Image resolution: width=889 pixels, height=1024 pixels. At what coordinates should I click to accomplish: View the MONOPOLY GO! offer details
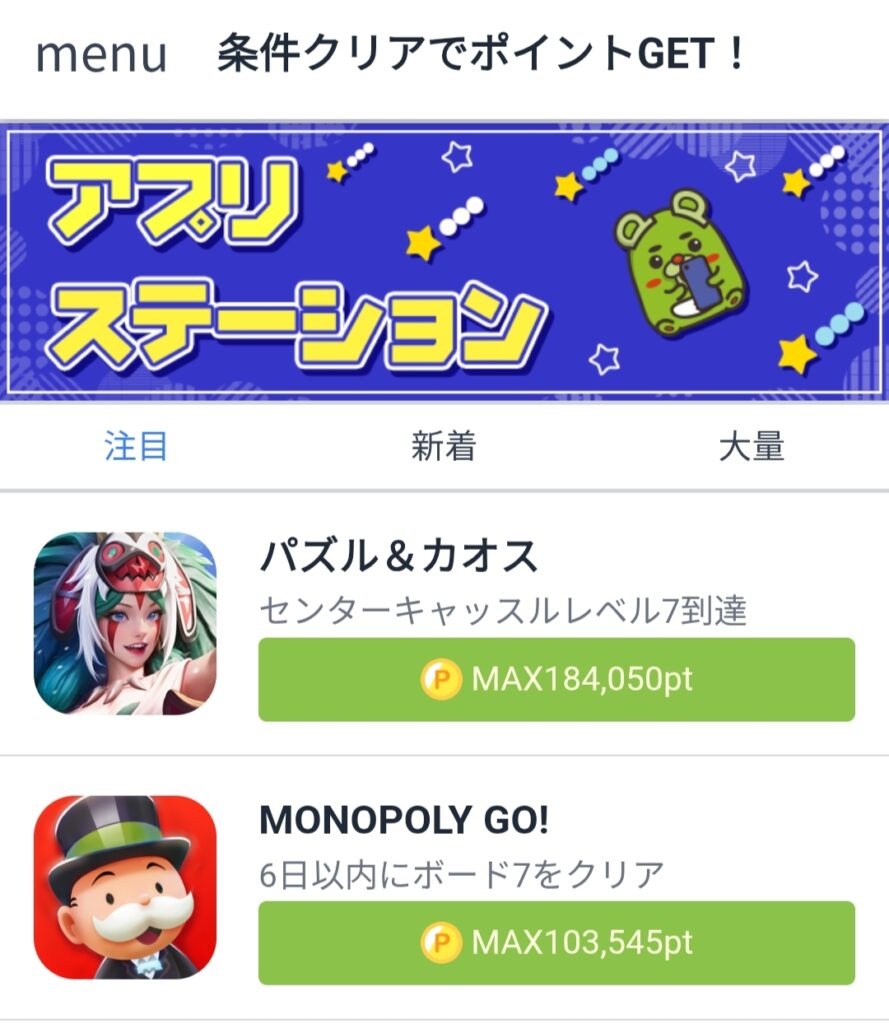404,821
